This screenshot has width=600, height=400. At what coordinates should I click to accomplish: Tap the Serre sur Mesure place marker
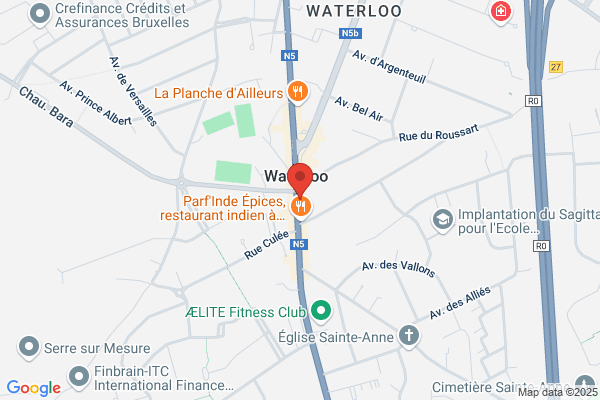(29, 348)
